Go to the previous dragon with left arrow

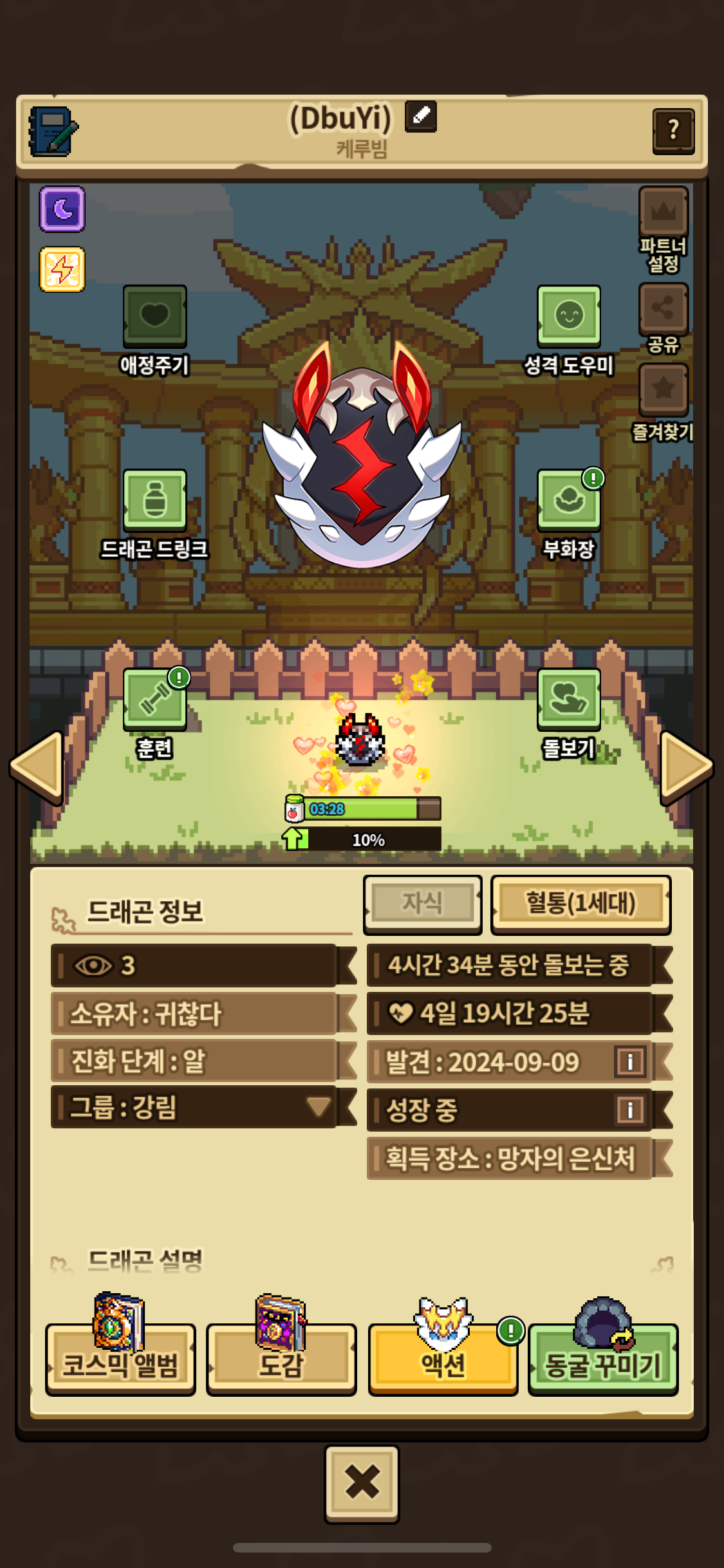pos(37,767)
